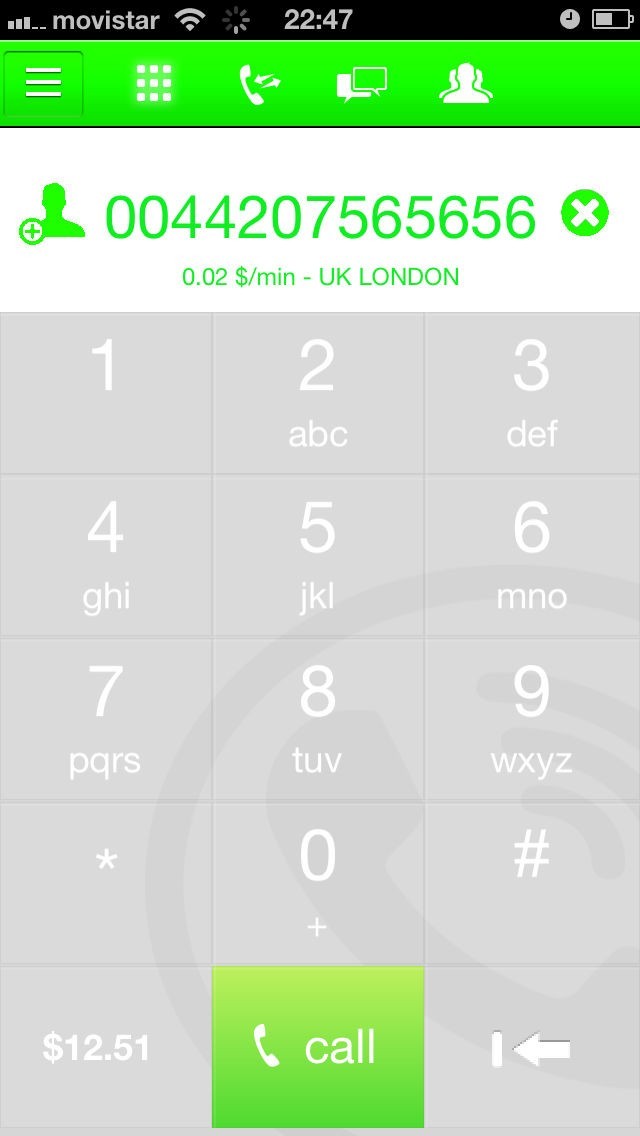
Task: Add the dialed number to contacts
Action: [52, 213]
